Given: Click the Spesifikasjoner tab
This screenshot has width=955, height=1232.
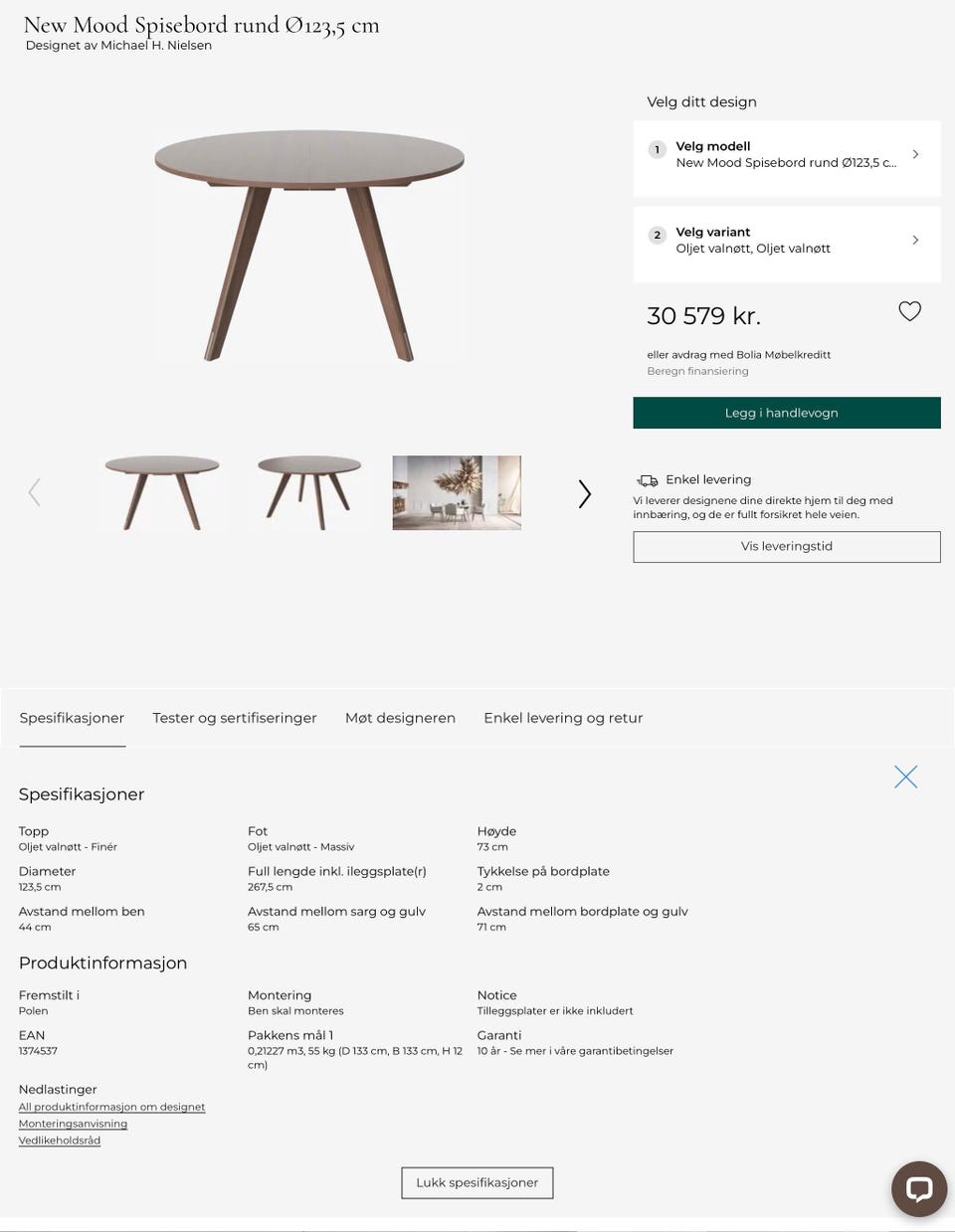Looking at the screenshot, I should click(x=72, y=718).
